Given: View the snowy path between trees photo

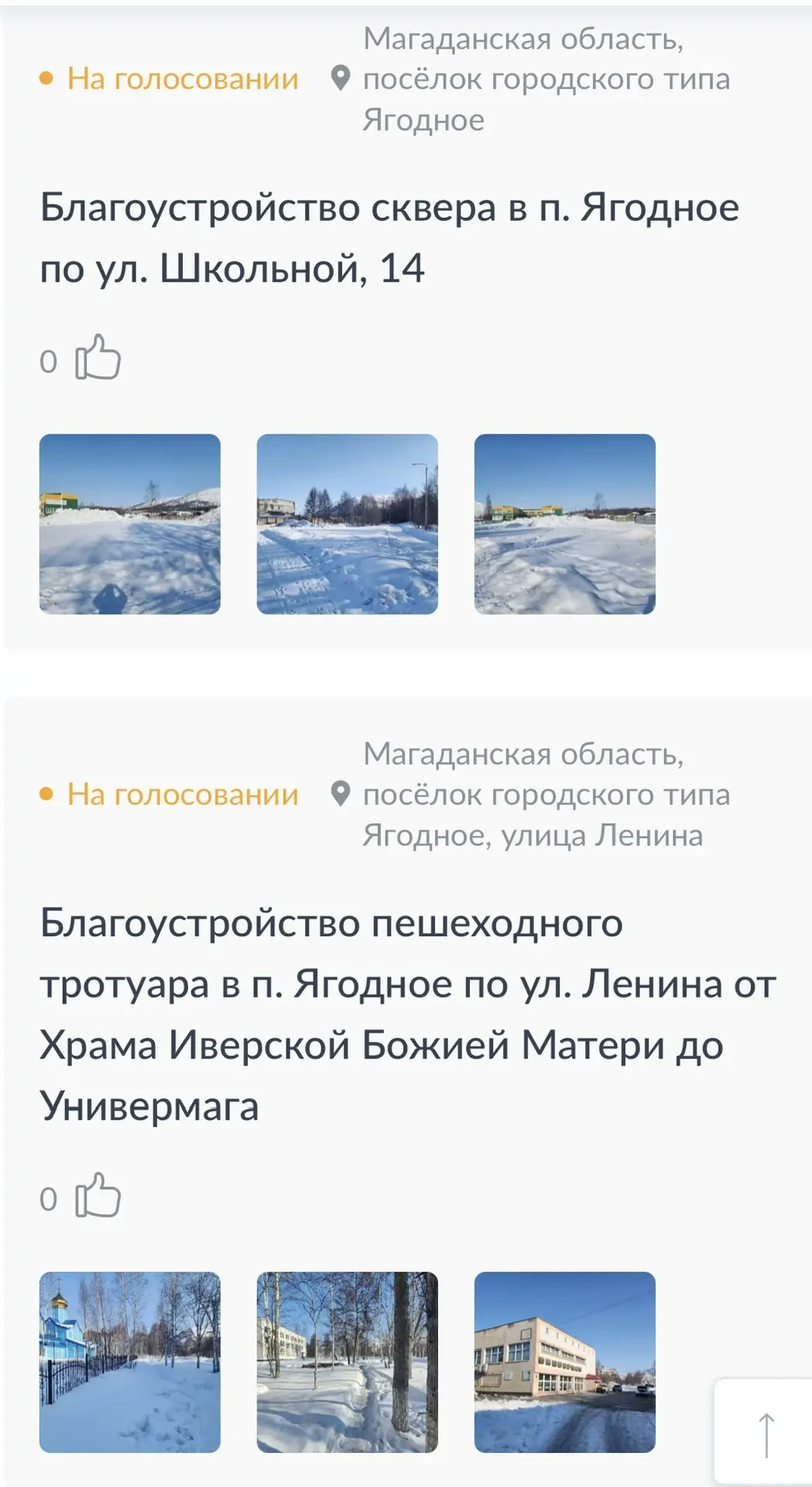Looking at the screenshot, I should click(347, 1362).
